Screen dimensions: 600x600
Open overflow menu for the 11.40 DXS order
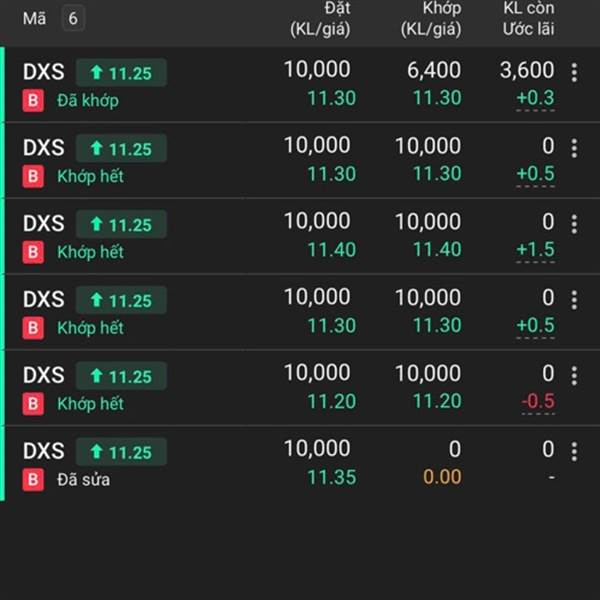tap(574, 224)
